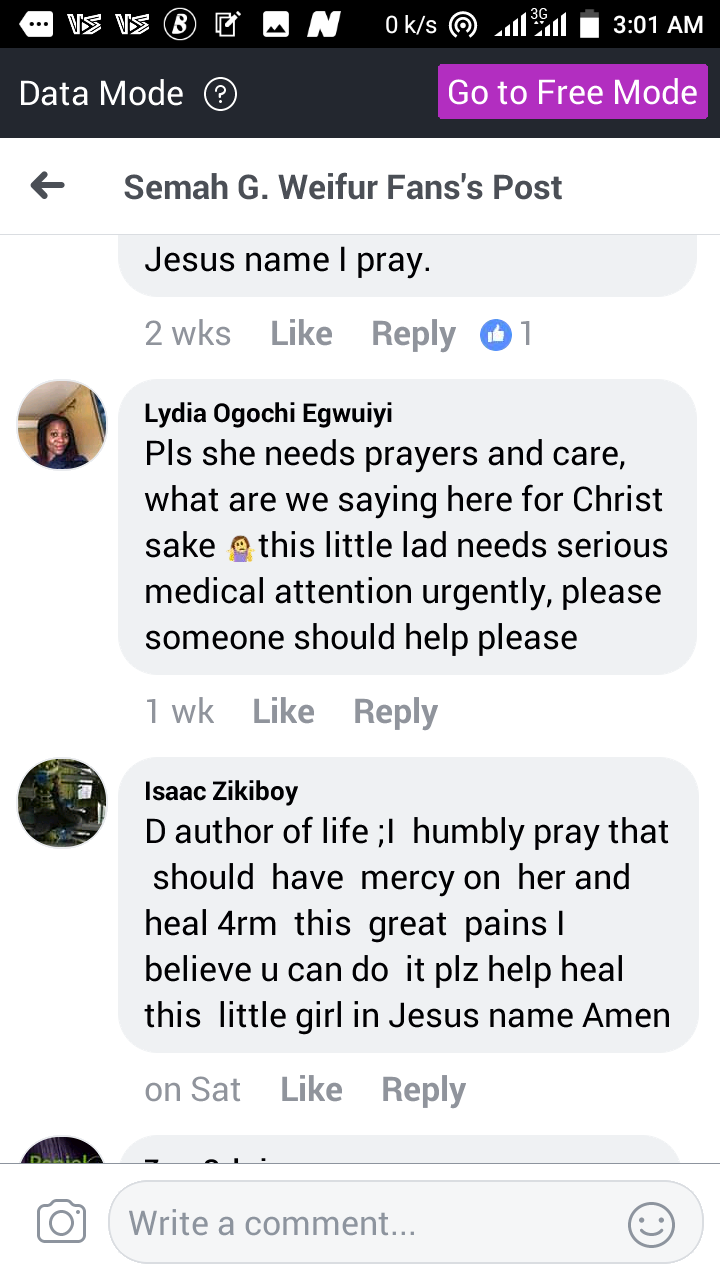
Task: Visit Isaac Zikiboy's profile via name
Action: tap(221, 791)
